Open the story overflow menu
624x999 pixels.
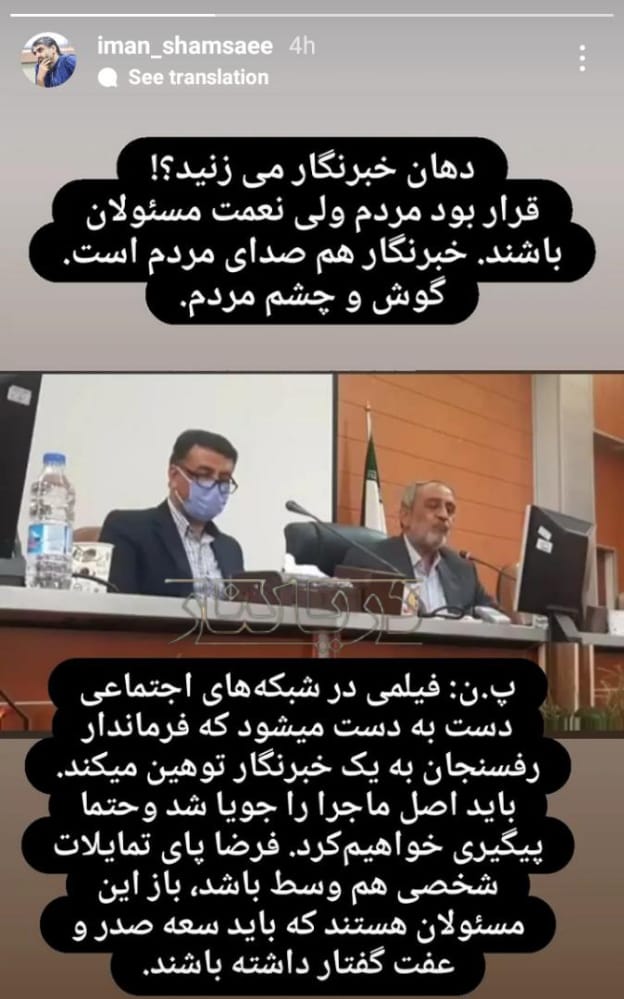(x=582, y=58)
